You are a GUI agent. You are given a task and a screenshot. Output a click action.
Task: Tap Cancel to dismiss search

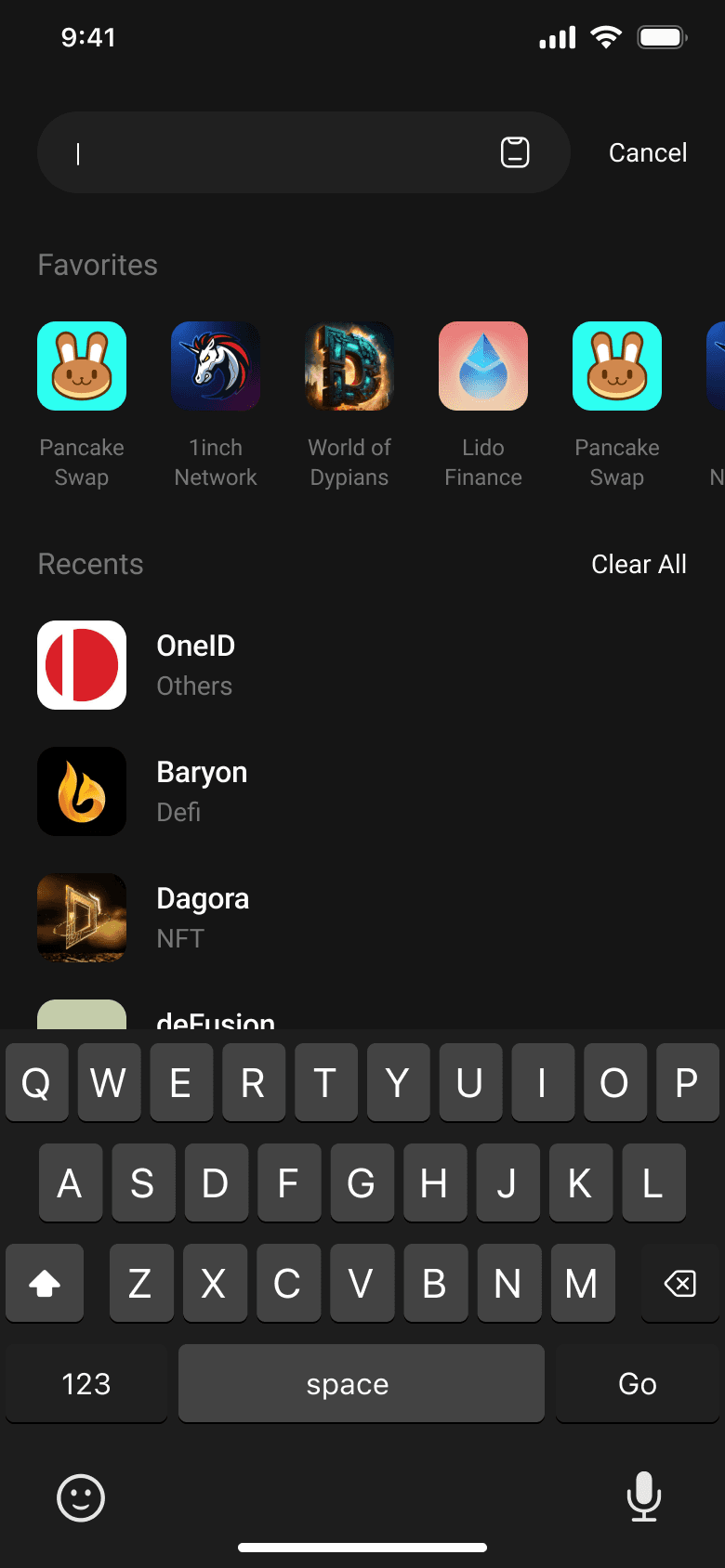[647, 151]
